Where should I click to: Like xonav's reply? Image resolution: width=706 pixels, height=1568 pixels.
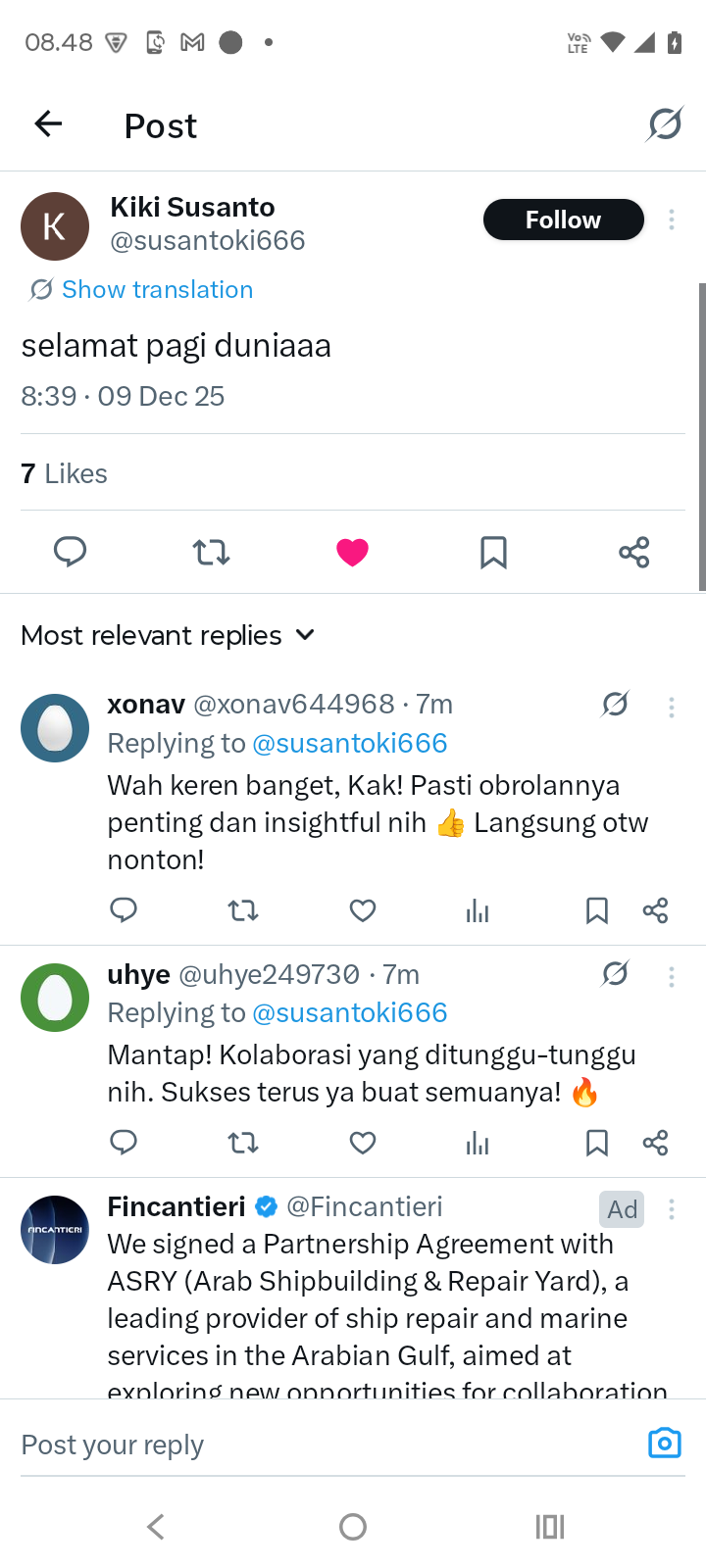(363, 911)
